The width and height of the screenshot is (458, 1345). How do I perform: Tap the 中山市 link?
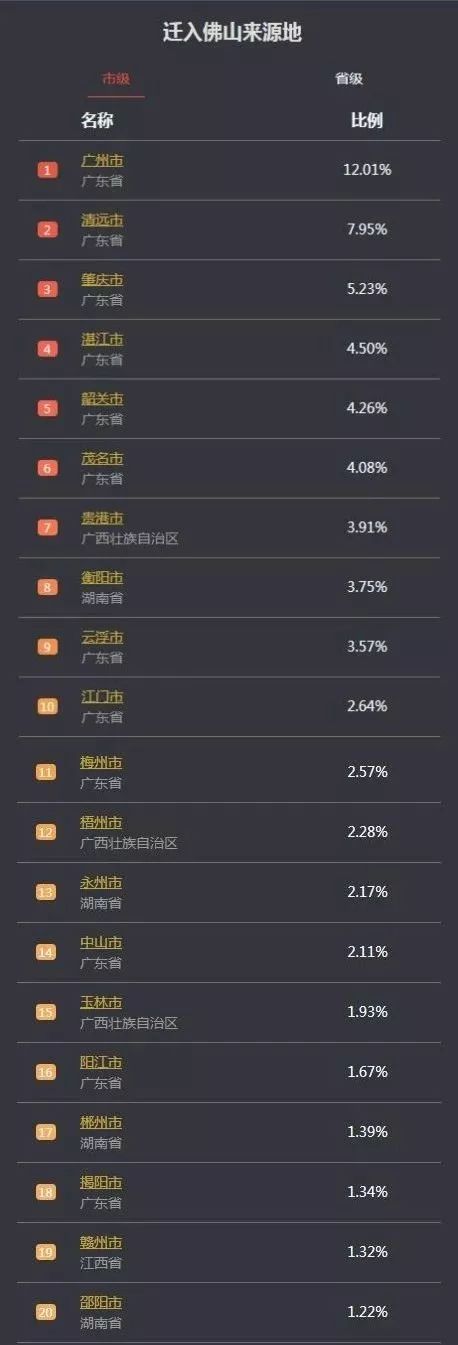[101, 942]
